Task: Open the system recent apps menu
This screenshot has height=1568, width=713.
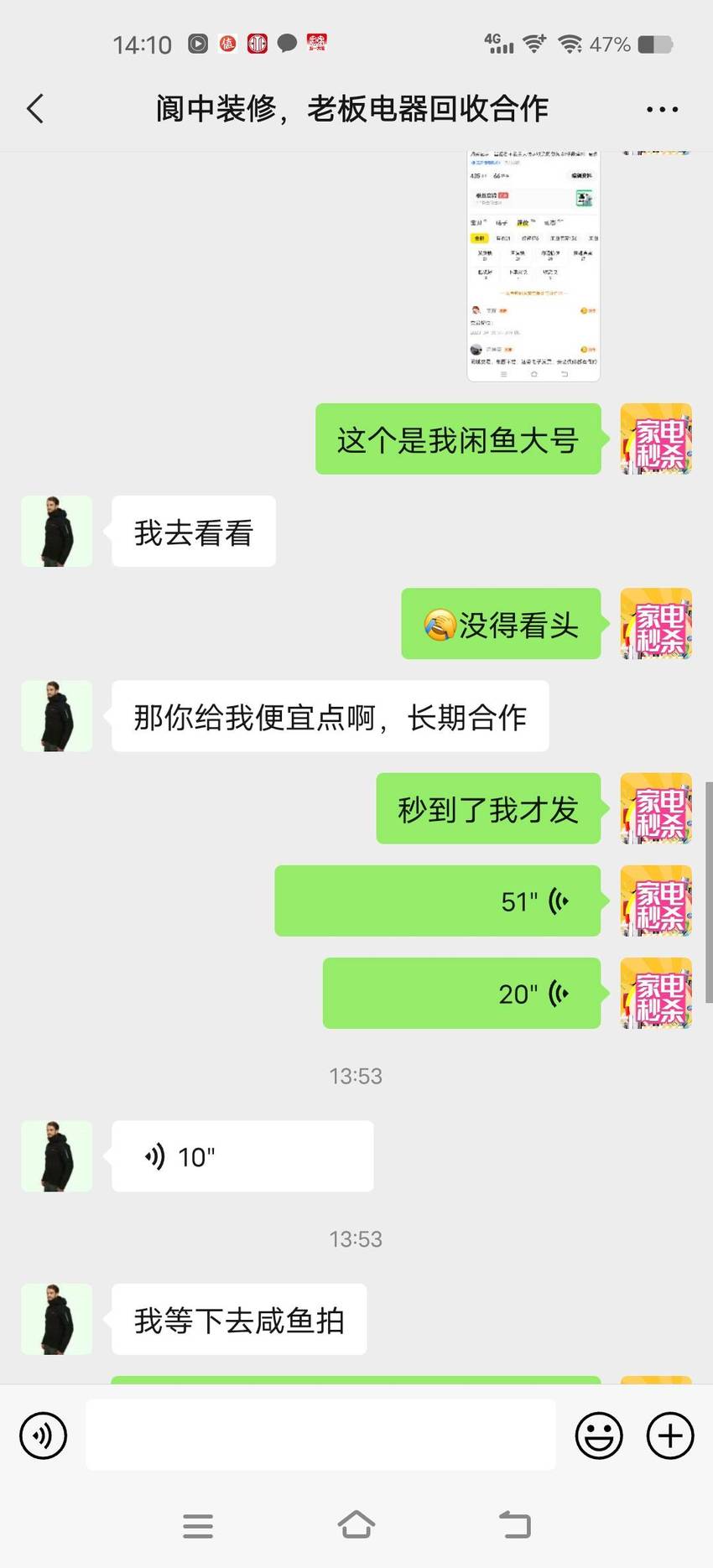Action: click(x=198, y=1526)
